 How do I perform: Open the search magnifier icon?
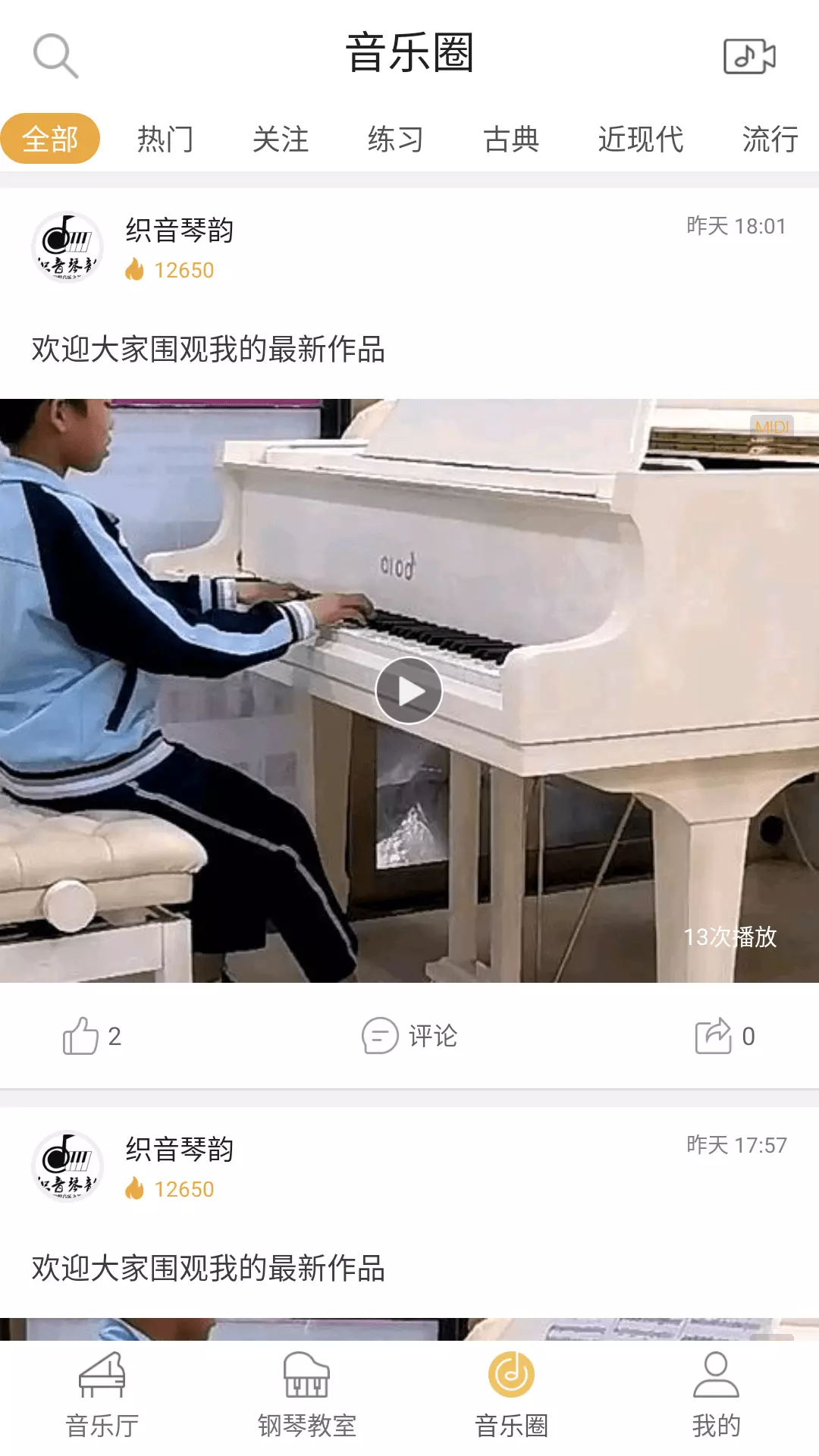pyautogui.click(x=55, y=55)
